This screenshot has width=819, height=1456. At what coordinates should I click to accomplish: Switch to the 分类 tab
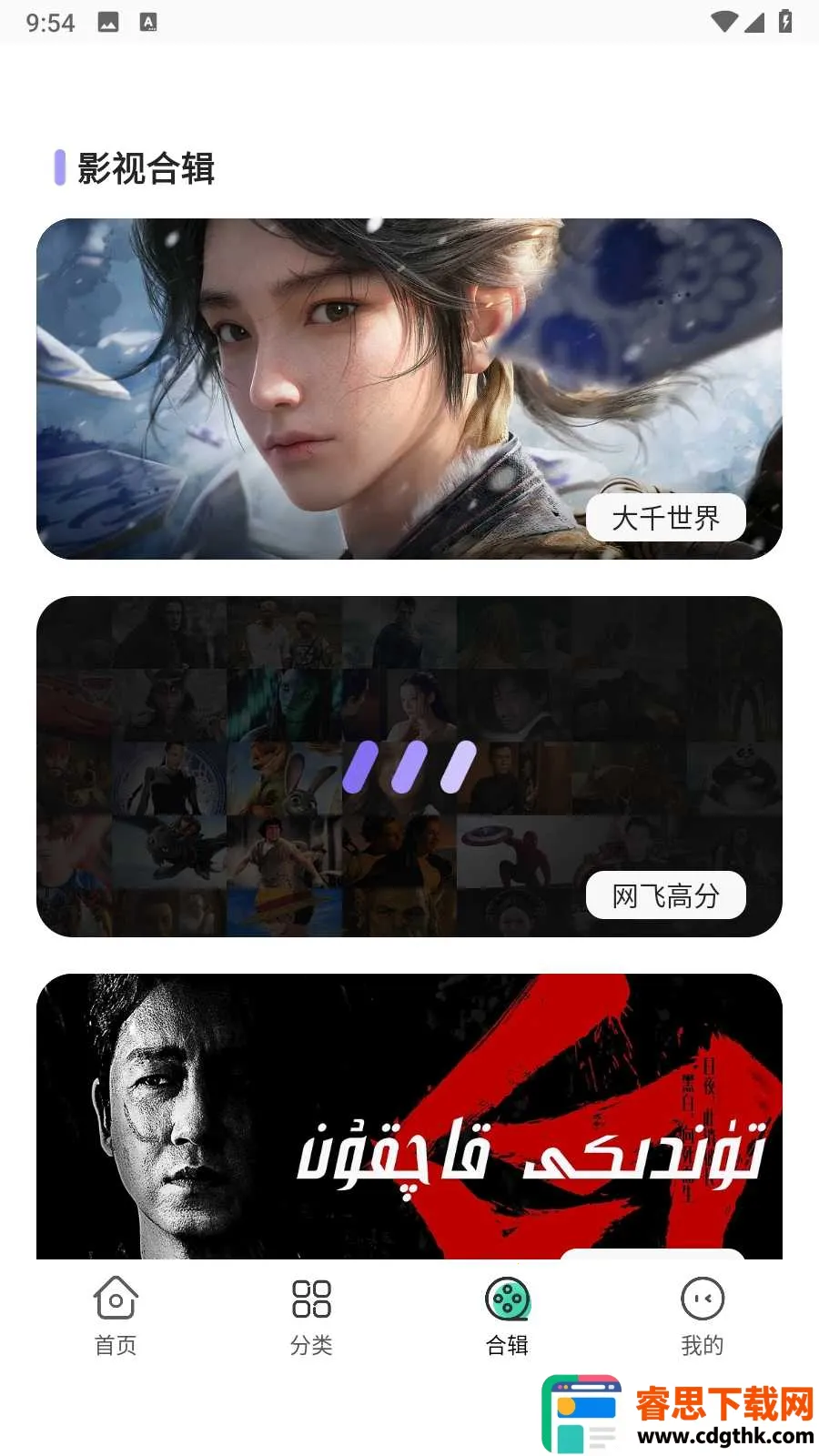click(x=311, y=1316)
